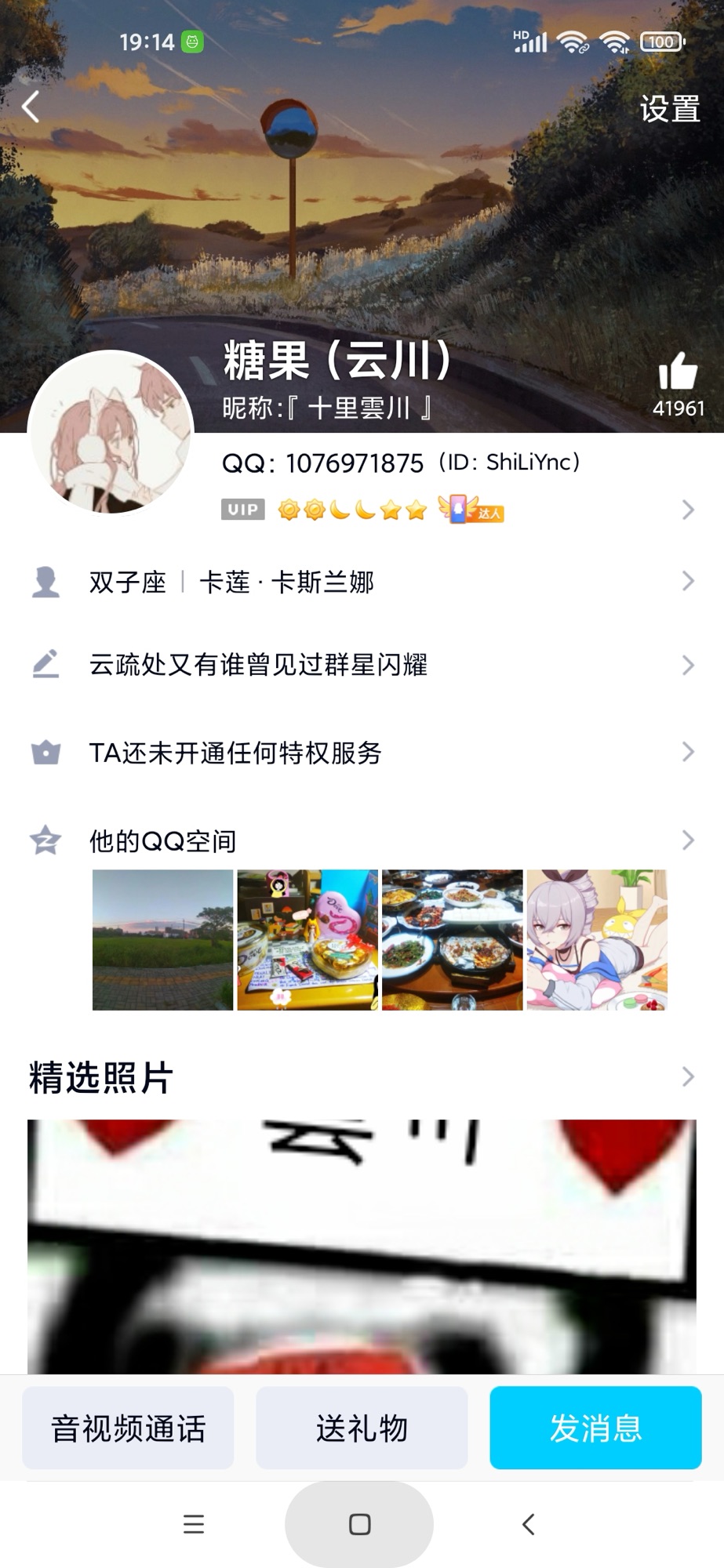724x1568 pixels.
Task: Open the heart-shaped gift box photo
Action: tap(307, 939)
